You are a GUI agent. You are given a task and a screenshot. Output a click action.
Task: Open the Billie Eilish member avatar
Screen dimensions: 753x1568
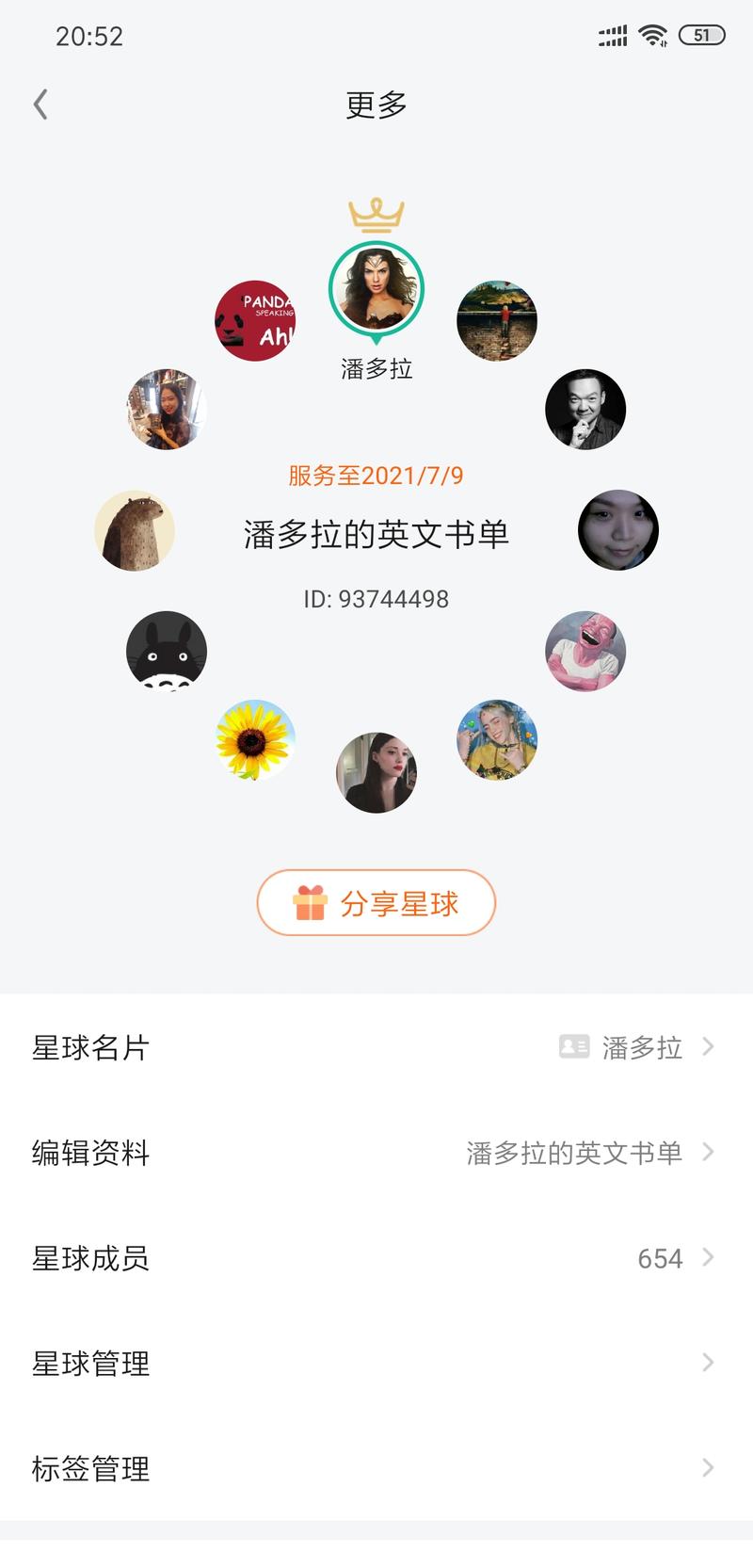coord(497,741)
